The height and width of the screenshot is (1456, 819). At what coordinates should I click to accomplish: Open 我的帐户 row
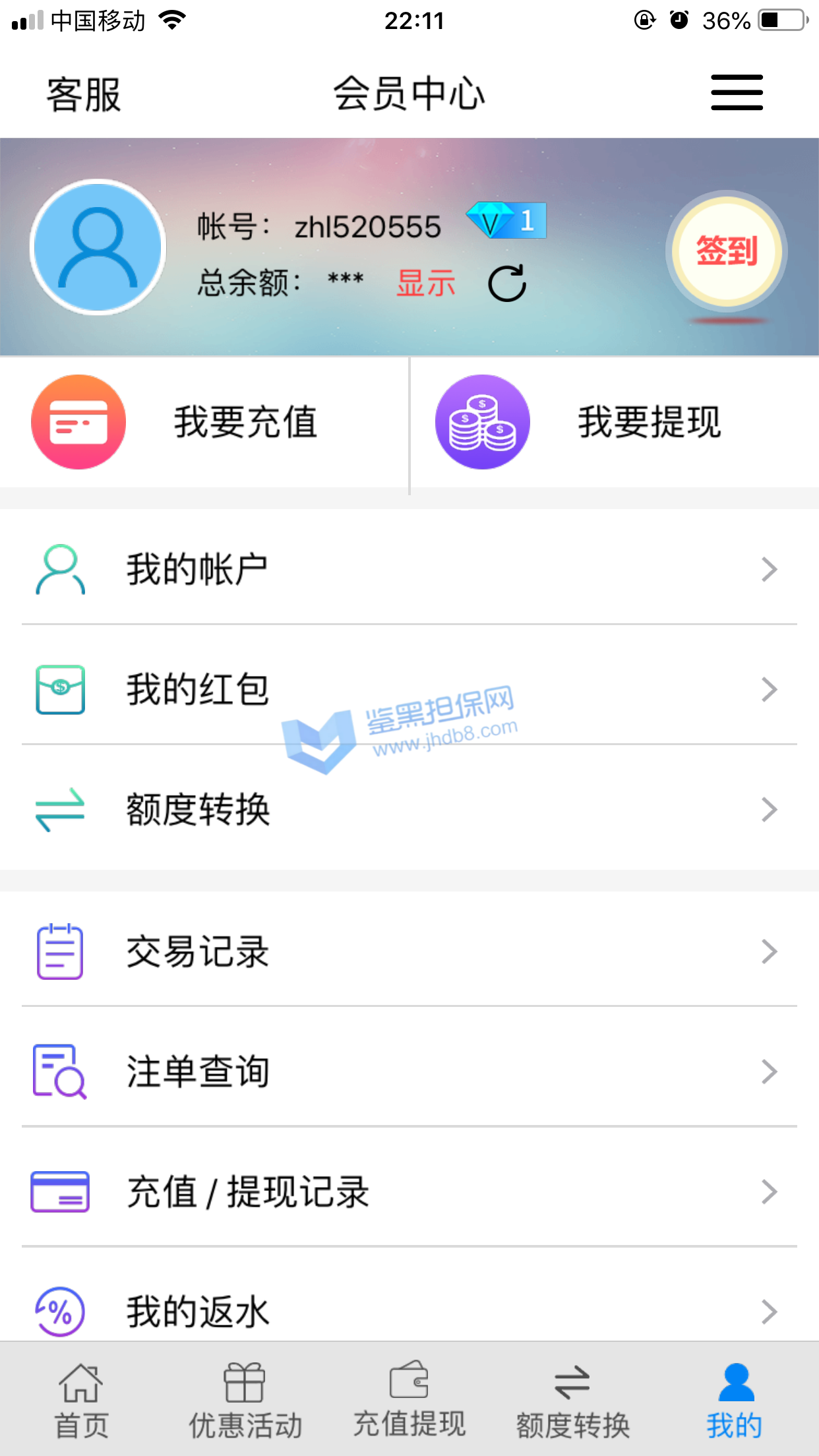pos(409,568)
